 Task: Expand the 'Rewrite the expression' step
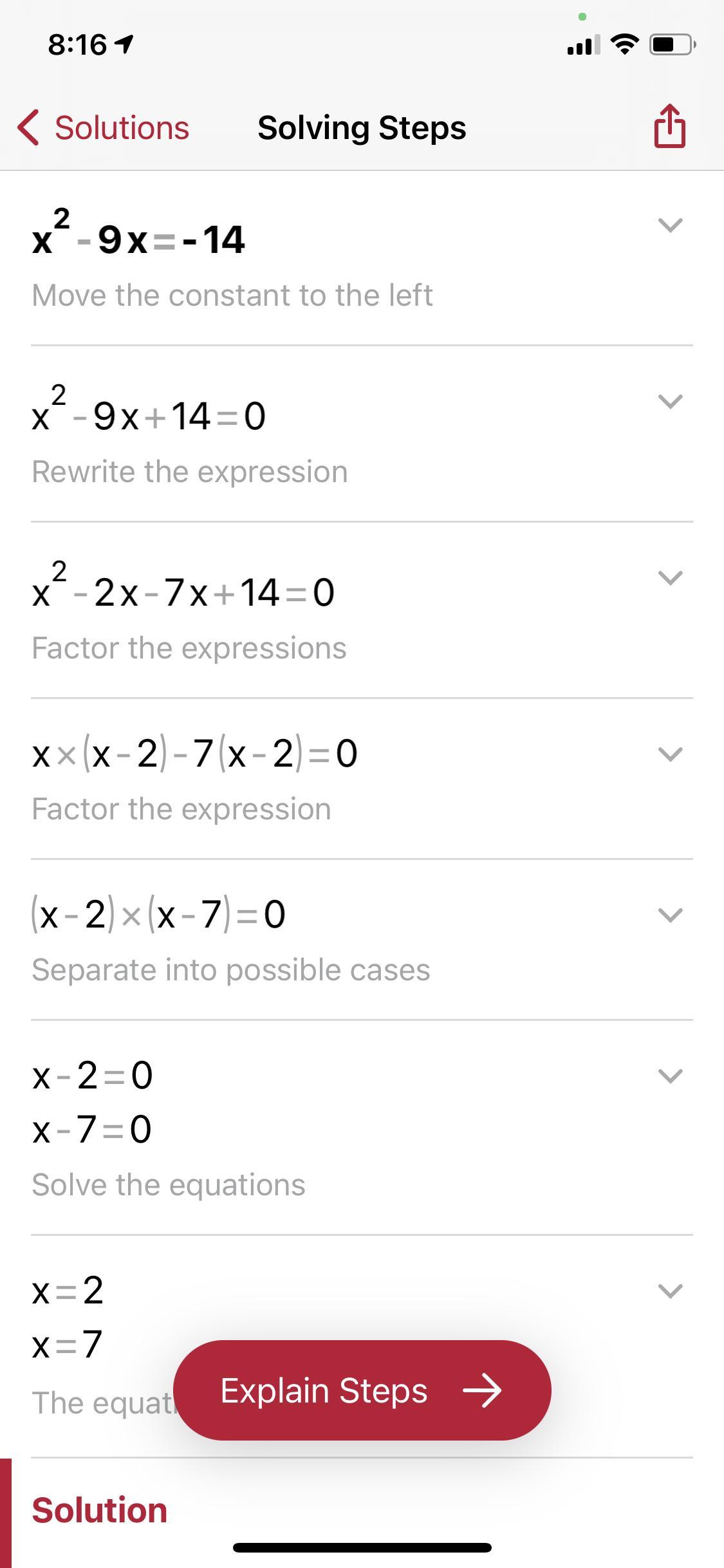[x=670, y=402]
